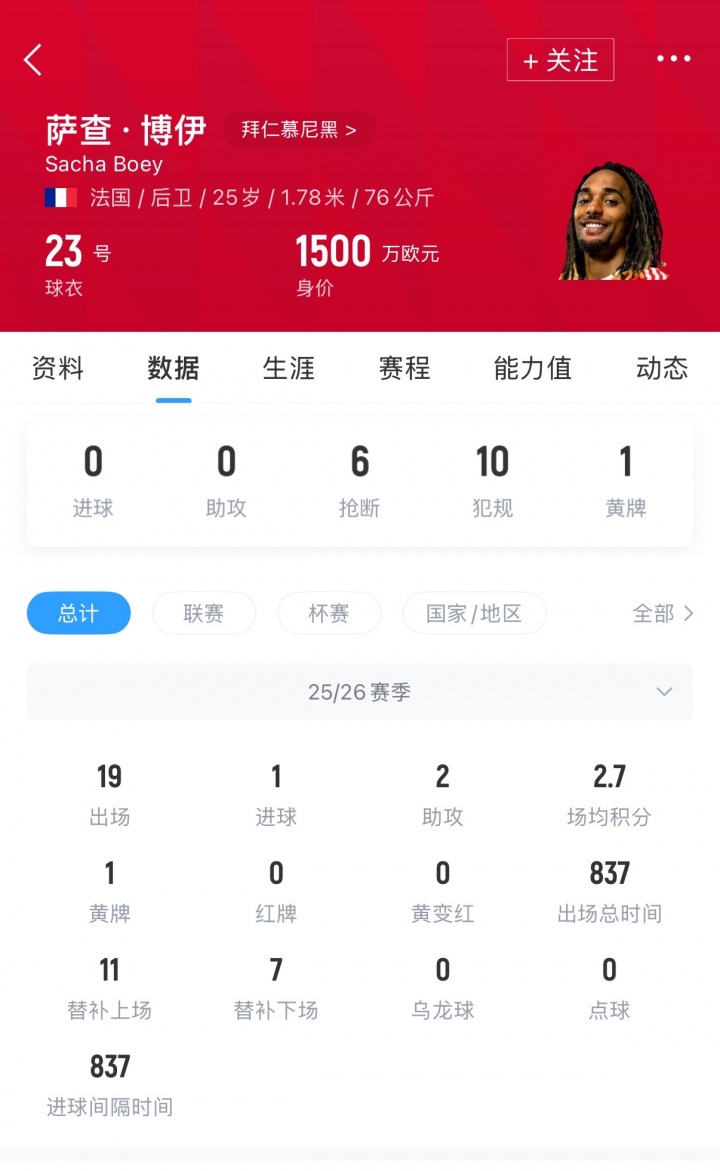The image size is (720, 1171).
Task: Open the 拜仁慕尼黑 team page
Action: pos(298,130)
